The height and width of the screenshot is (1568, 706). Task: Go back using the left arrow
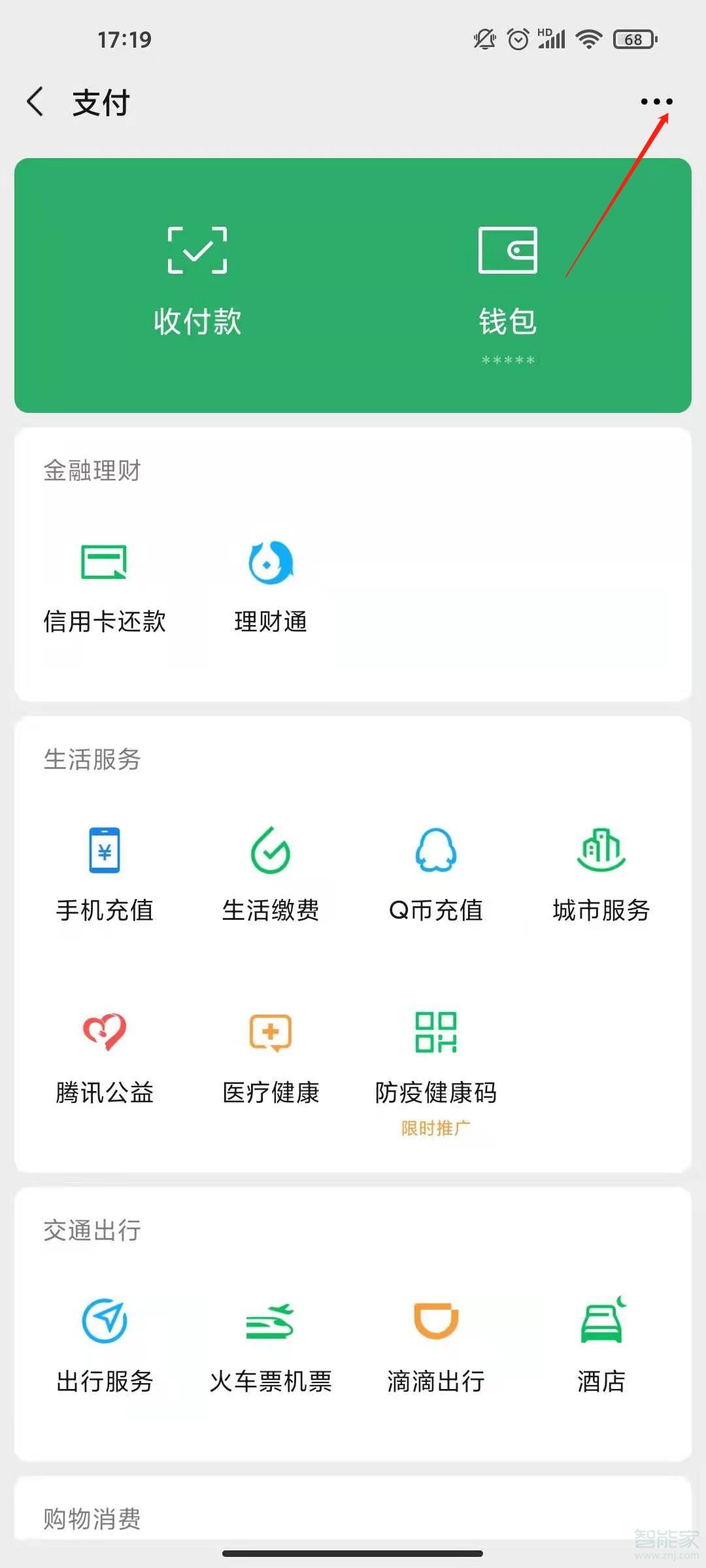[x=36, y=102]
